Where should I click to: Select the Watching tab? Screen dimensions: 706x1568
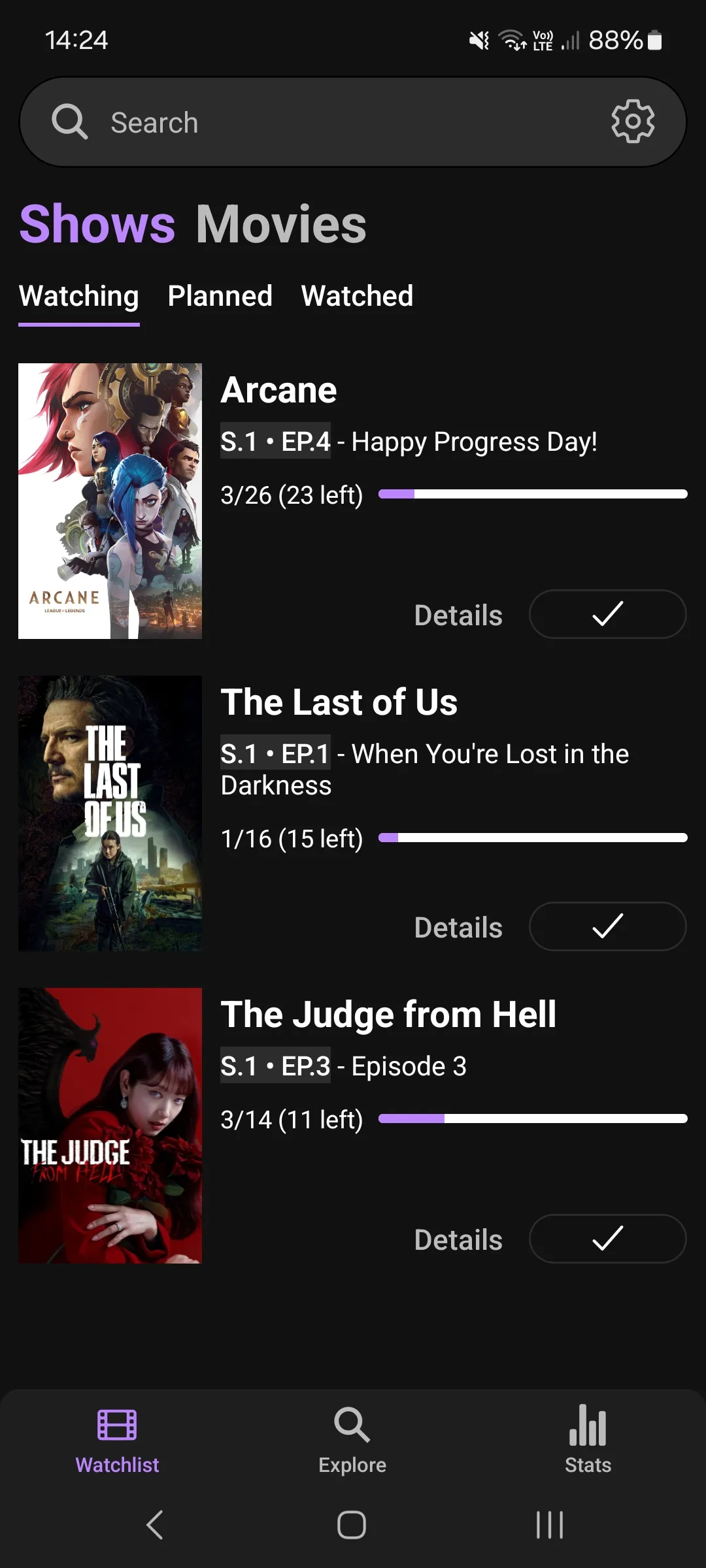pyautogui.click(x=78, y=296)
